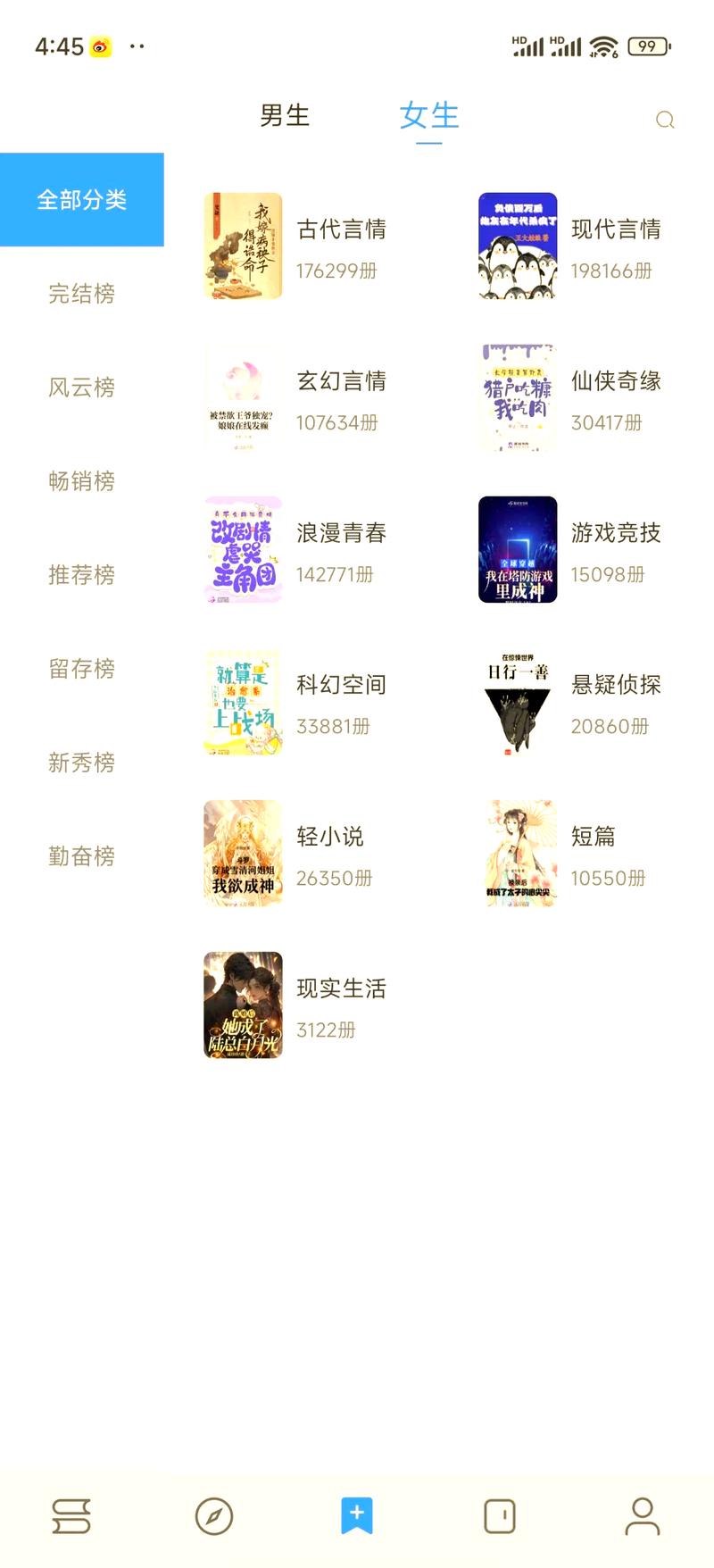Open the 浪漫青春 category

pos(341,534)
